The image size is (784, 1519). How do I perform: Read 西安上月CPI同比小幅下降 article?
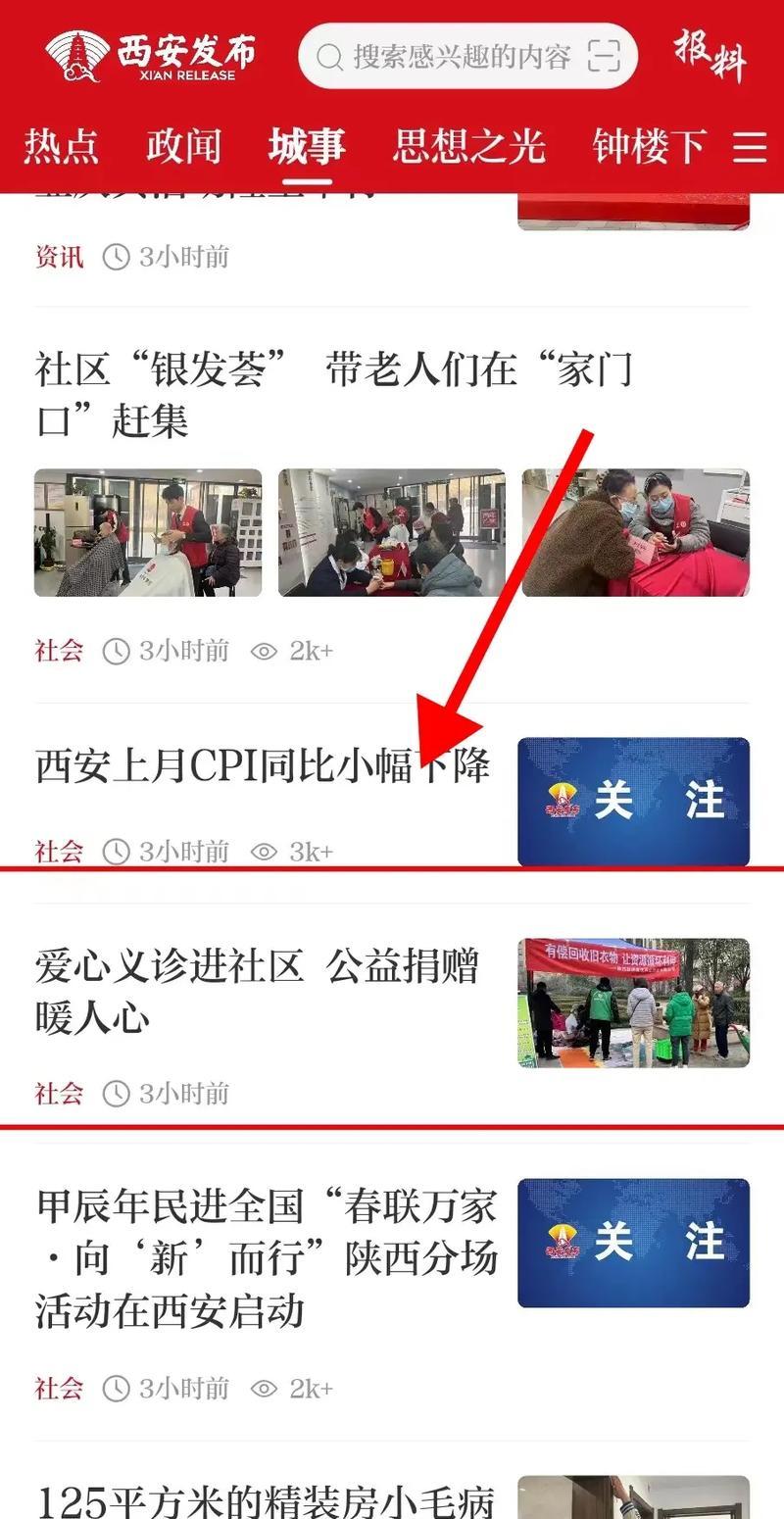point(263,766)
